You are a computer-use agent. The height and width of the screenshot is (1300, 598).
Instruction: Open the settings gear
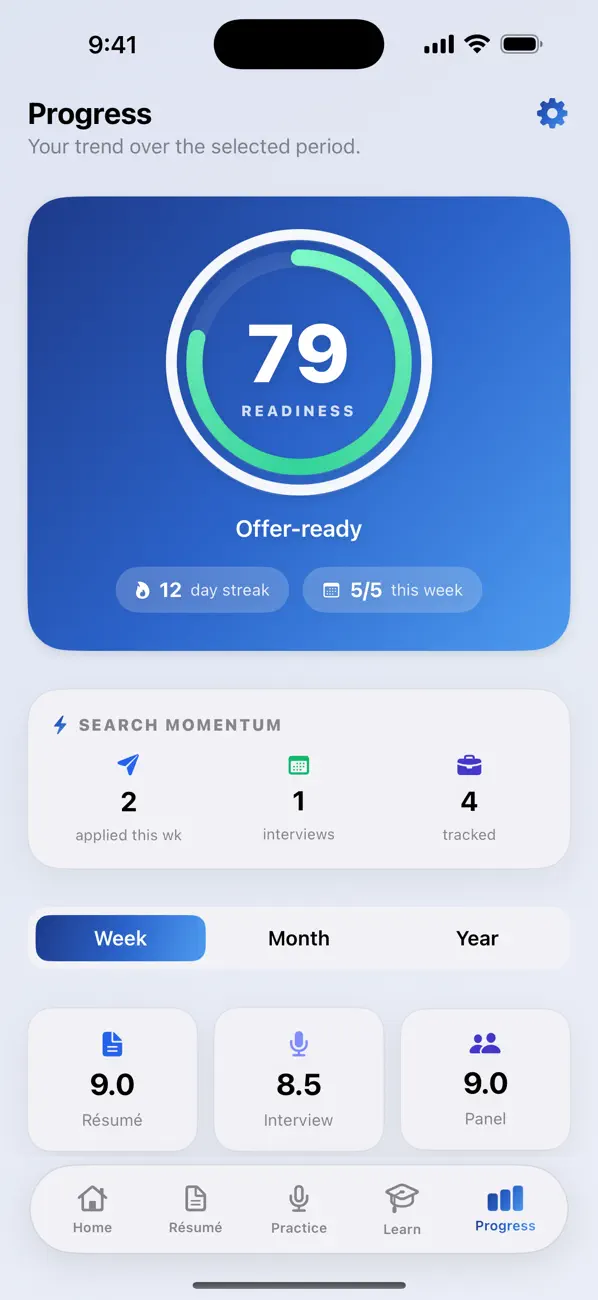coord(552,114)
